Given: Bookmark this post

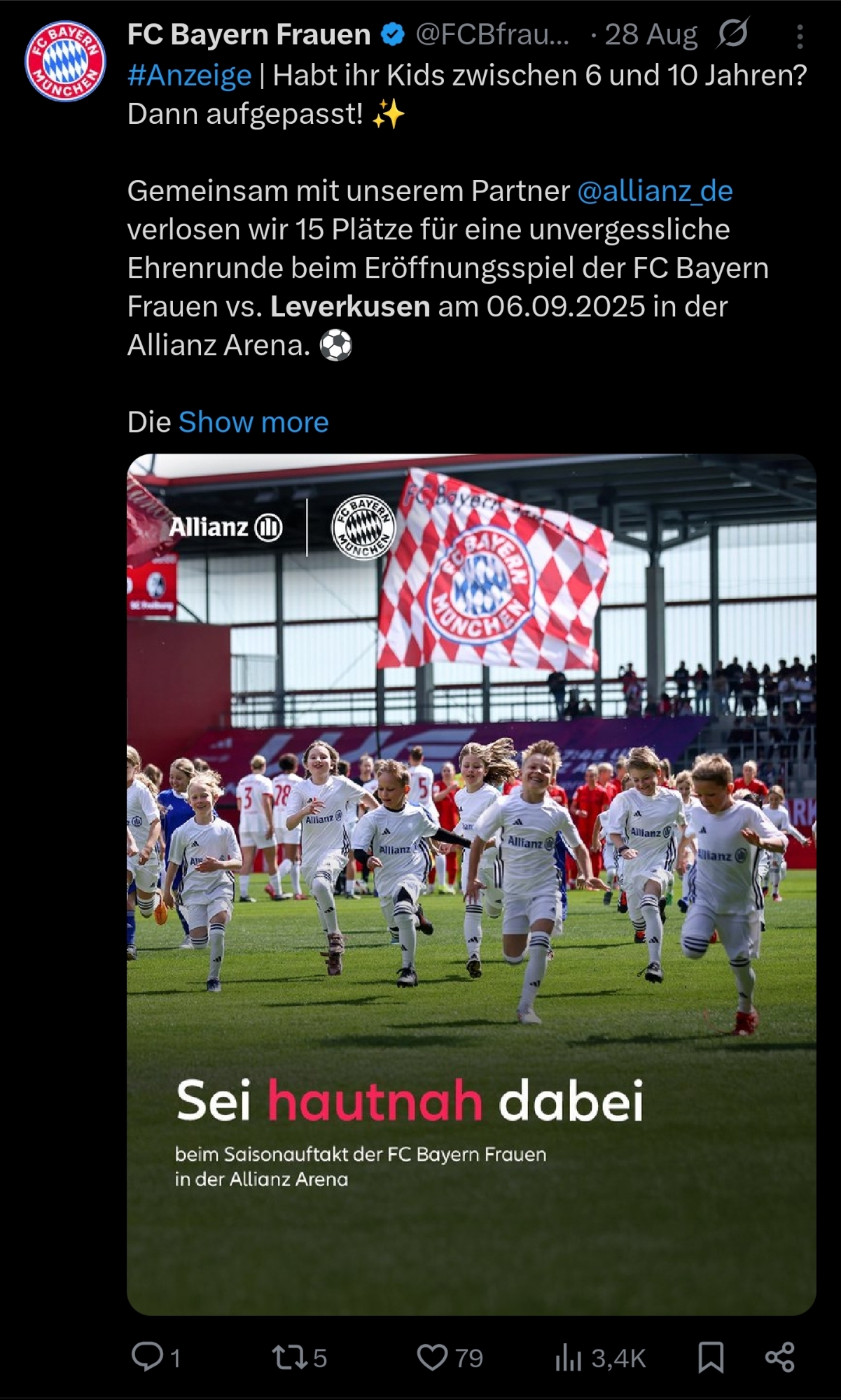Looking at the screenshot, I should pyautogui.click(x=710, y=1357).
